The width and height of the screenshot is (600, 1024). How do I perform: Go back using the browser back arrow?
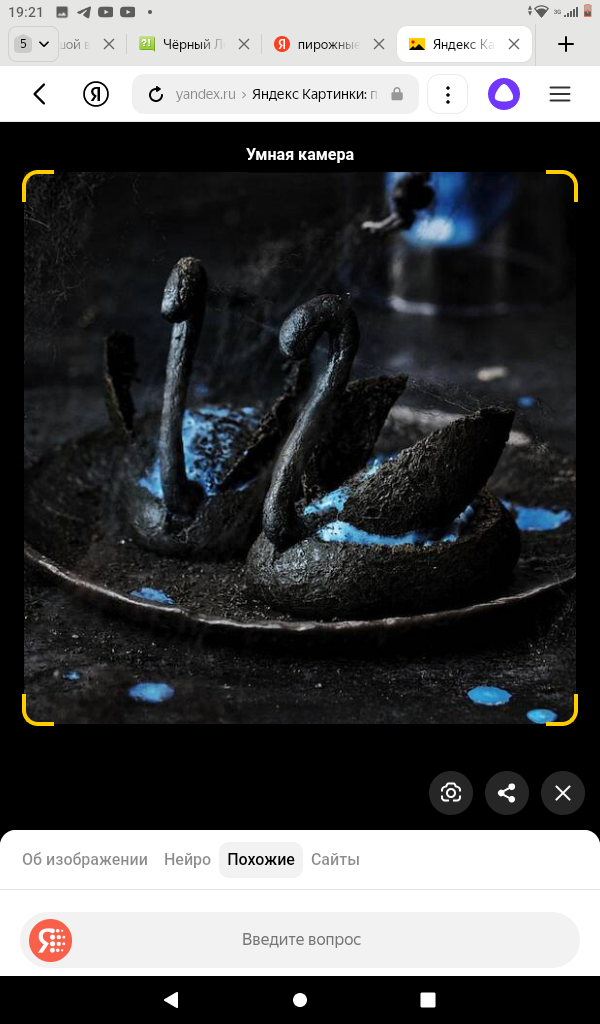[x=40, y=94]
